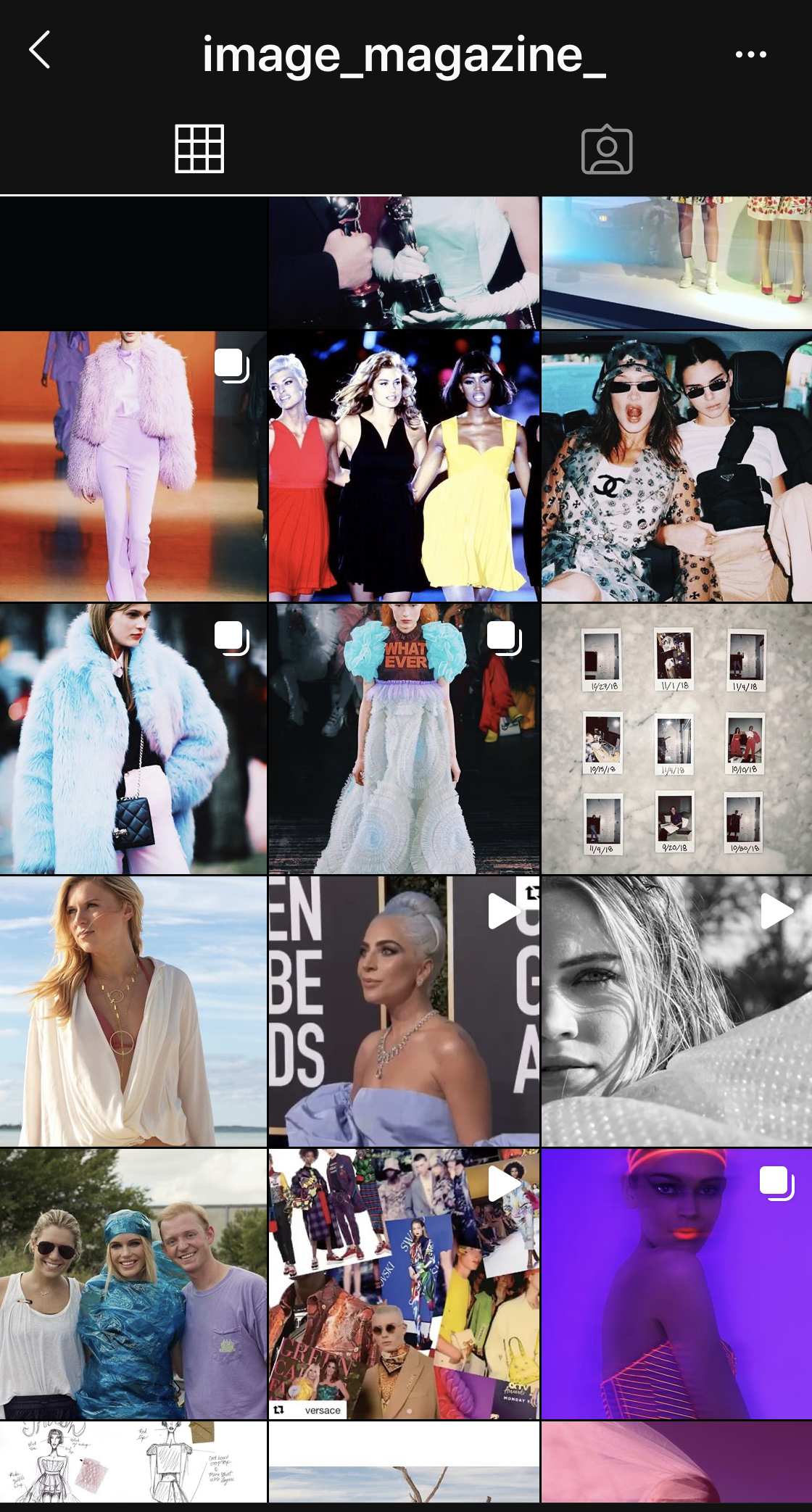
Task: Open the three friends outdoors post
Action: click(x=133, y=1284)
